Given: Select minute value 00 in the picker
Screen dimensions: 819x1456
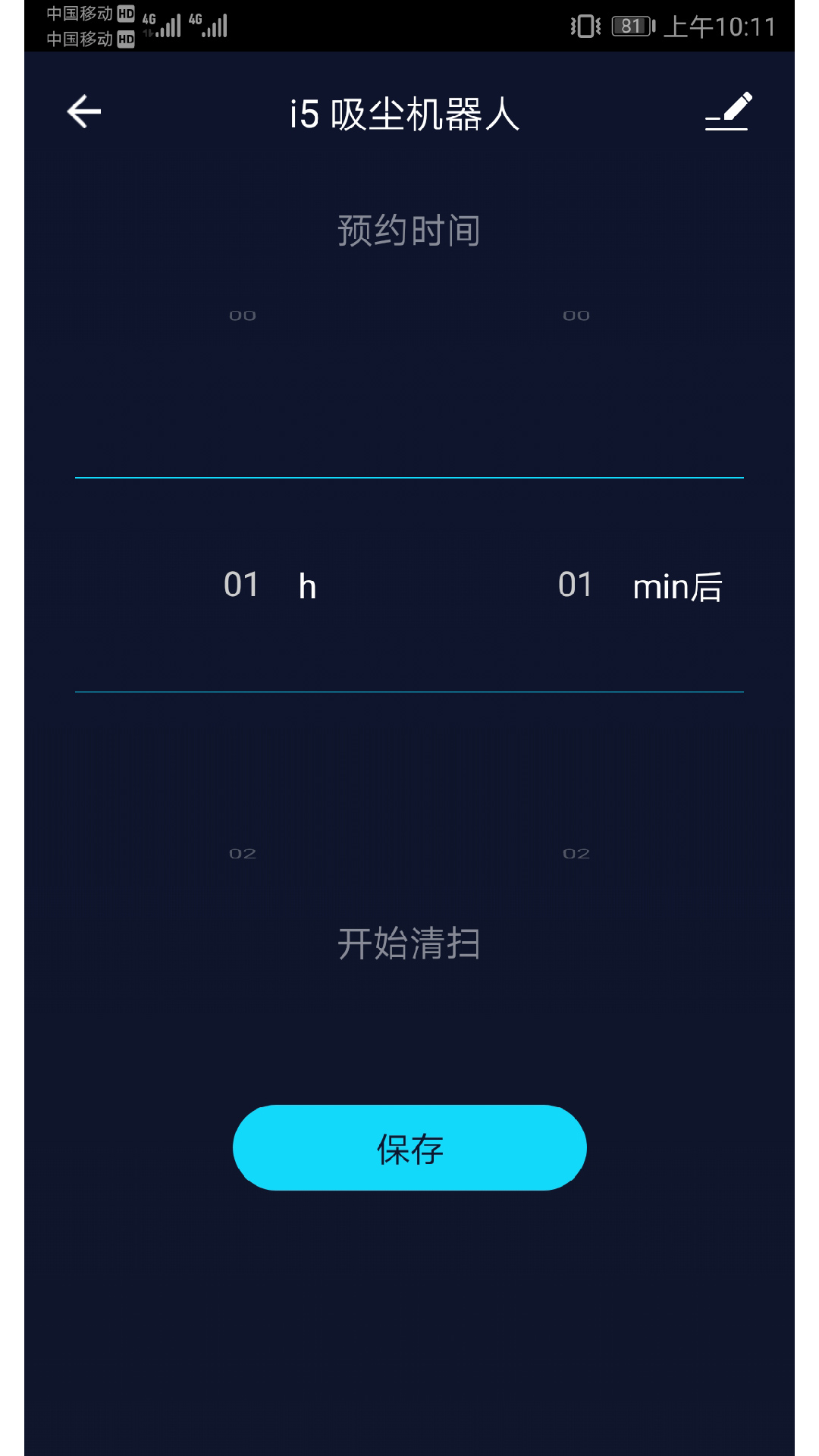Looking at the screenshot, I should [x=576, y=315].
